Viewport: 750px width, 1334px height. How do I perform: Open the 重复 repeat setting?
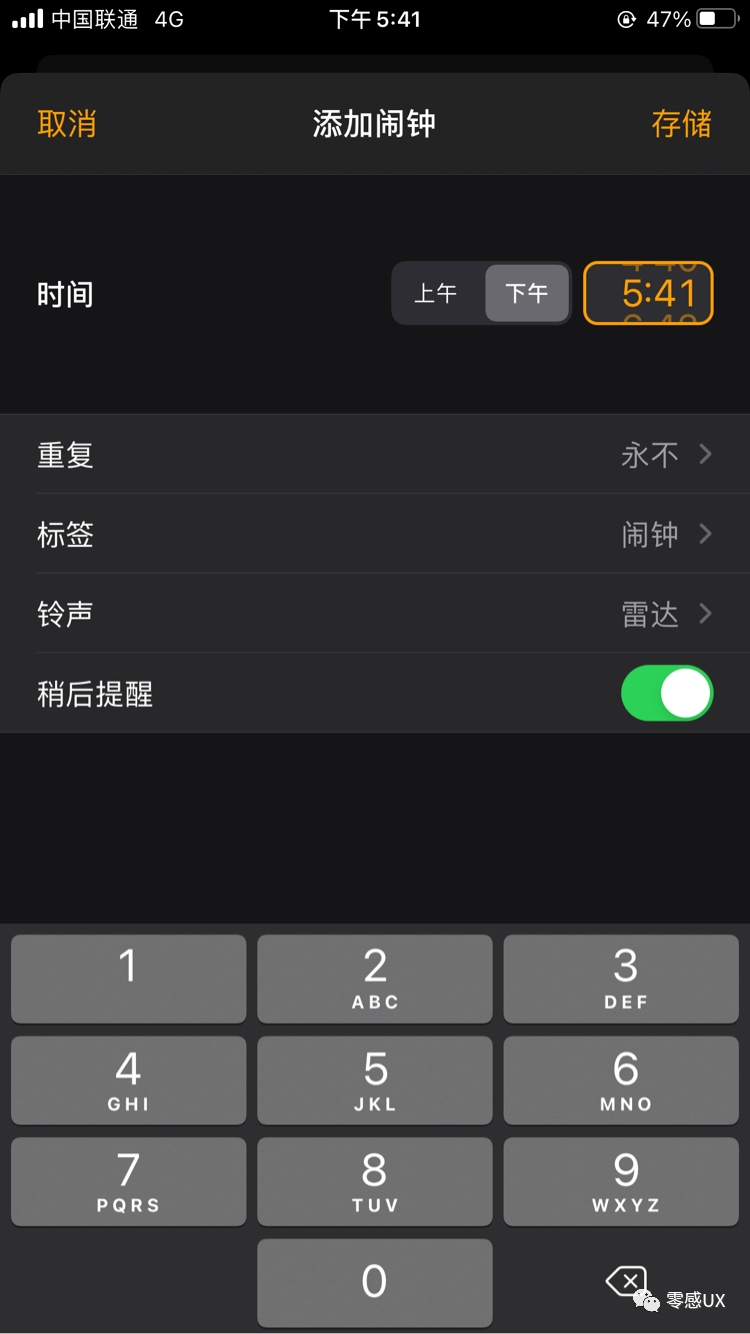click(x=375, y=455)
